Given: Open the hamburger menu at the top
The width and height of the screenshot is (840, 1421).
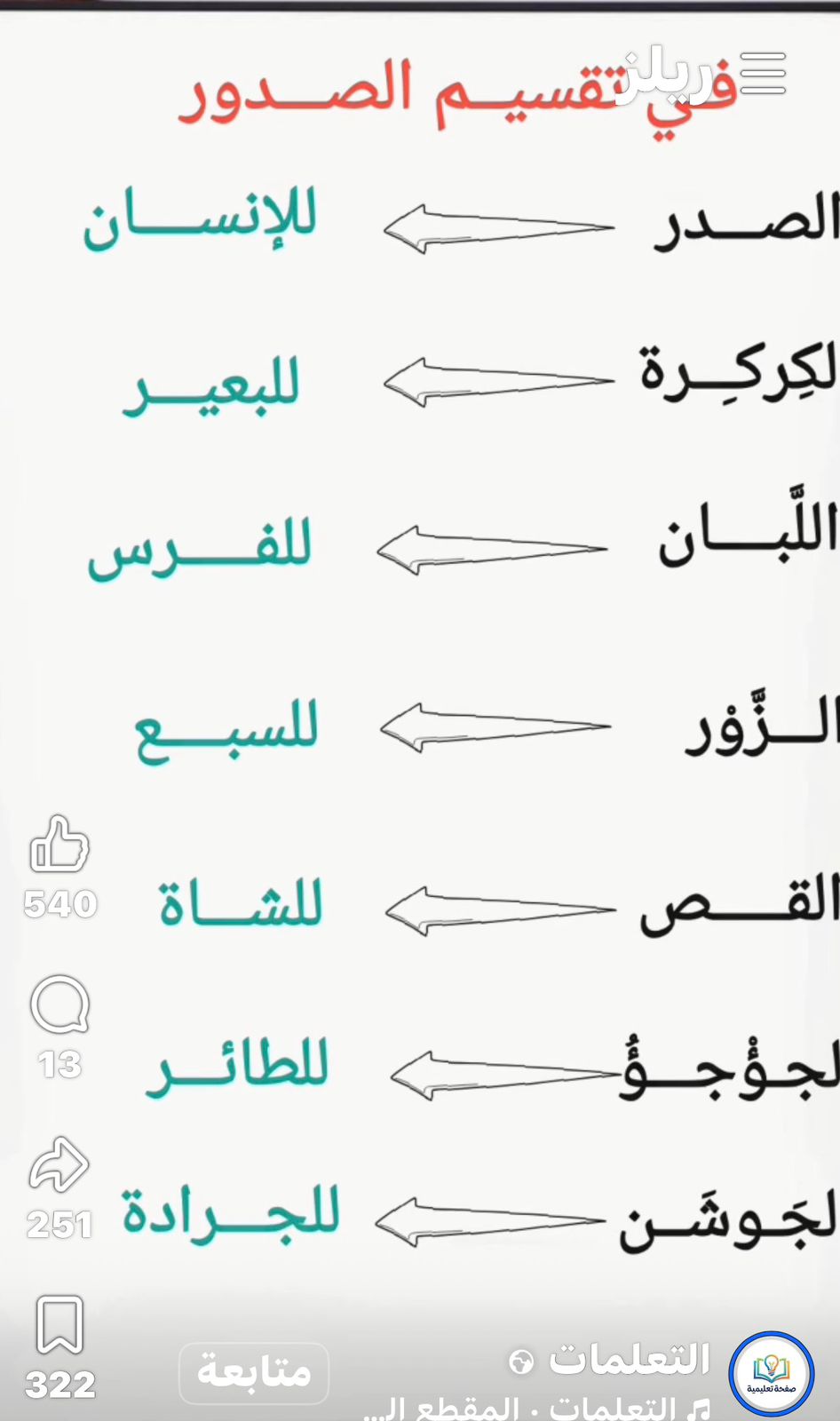Looking at the screenshot, I should coord(763,73).
